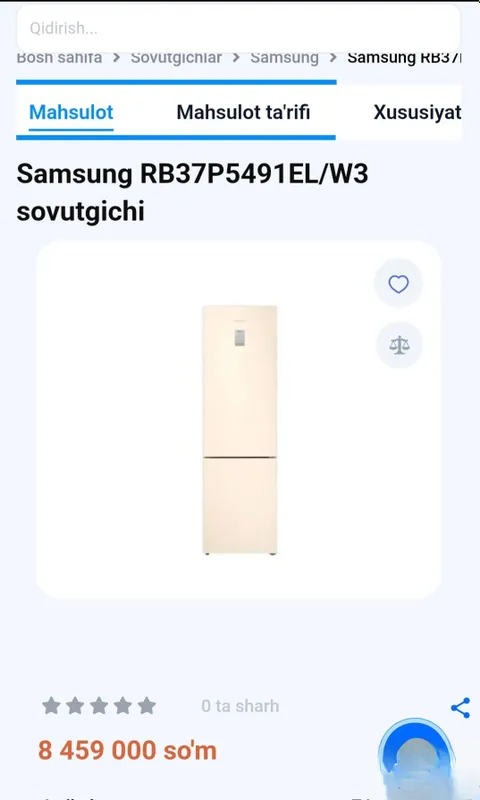Viewport: 480px width, 800px height.
Task: Go to the Samsung breadcrumb link
Action: 284,58
